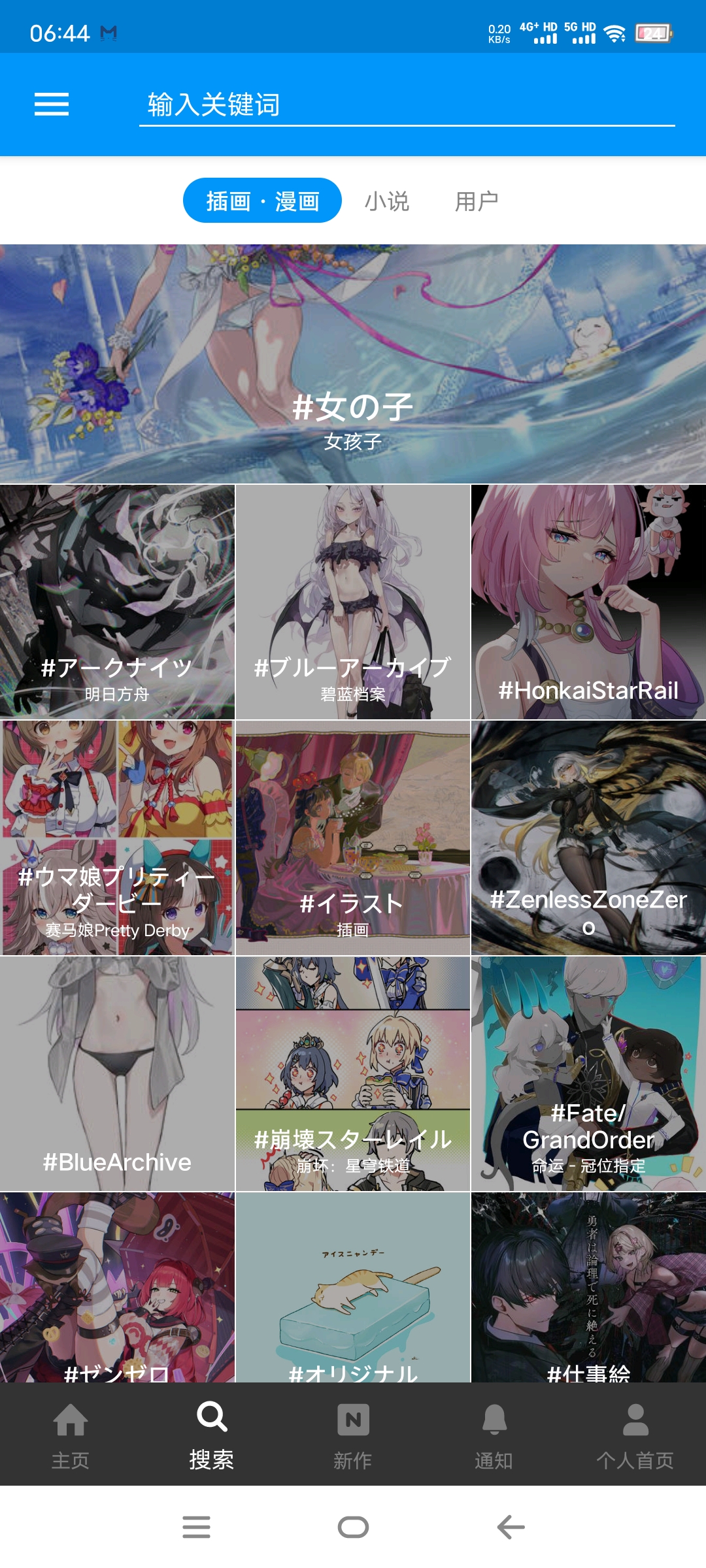Go to the 主页 home tab
The width and height of the screenshot is (706, 1568).
[71, 1435]
